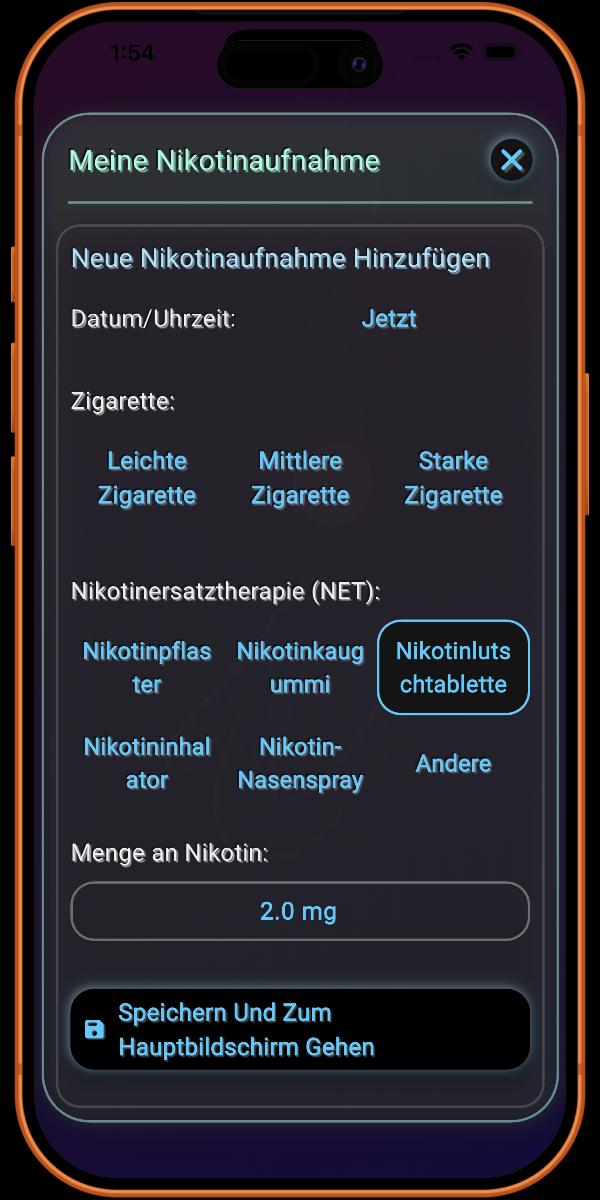Choose Mittlere Zigarette
Screen dimensions: 600x1200
(x=300, y=478)
